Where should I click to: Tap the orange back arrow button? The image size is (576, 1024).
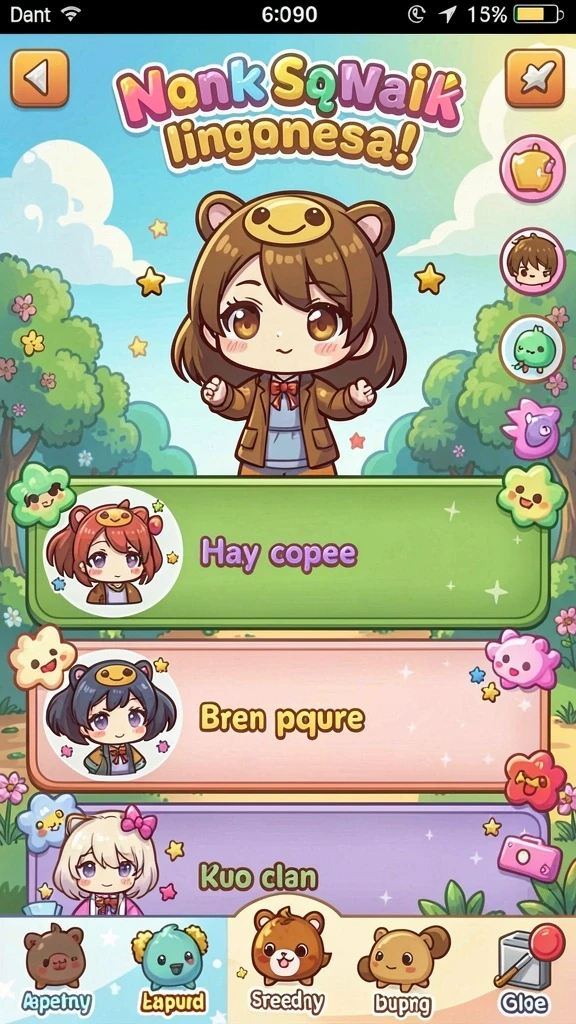[40, 78]
